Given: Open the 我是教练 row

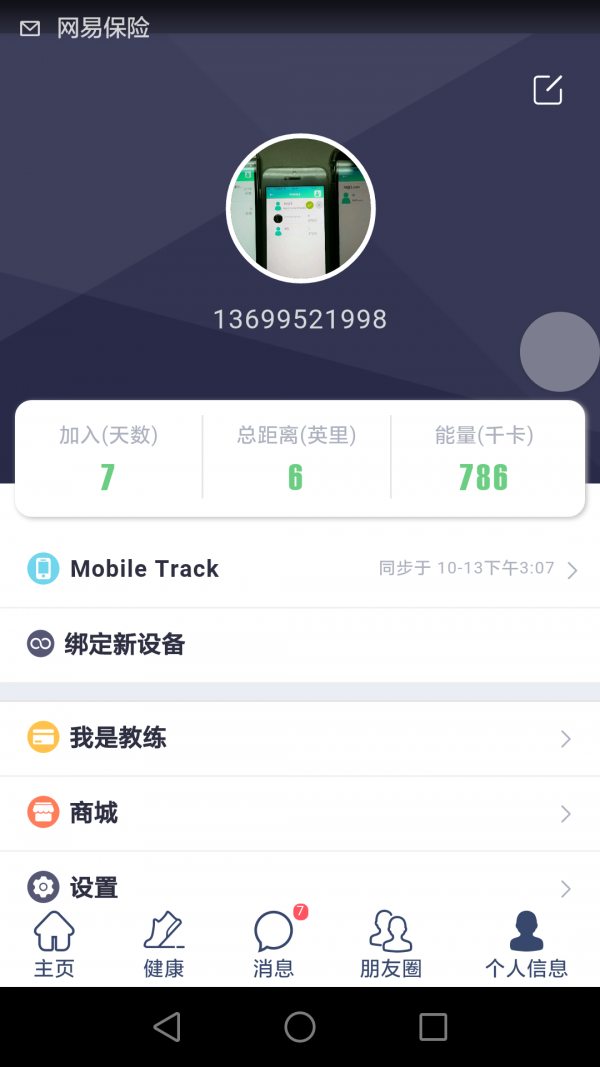Looking at the screenshot, I should click(300, 739).
